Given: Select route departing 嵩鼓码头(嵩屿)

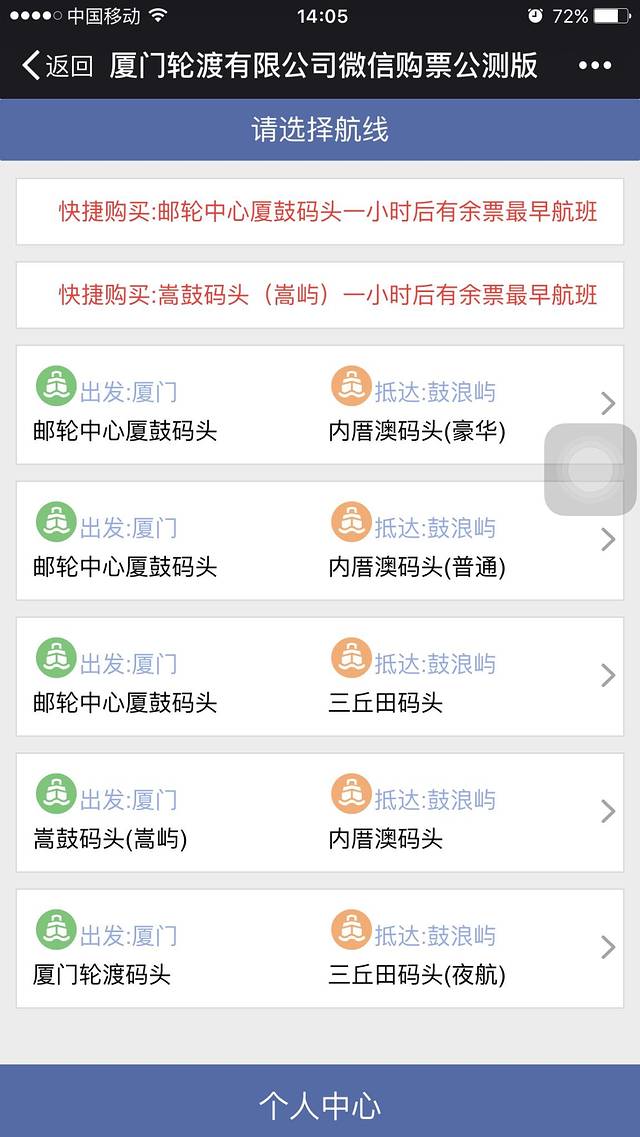Looking at the screenshot, I should [x=320, y=813].
